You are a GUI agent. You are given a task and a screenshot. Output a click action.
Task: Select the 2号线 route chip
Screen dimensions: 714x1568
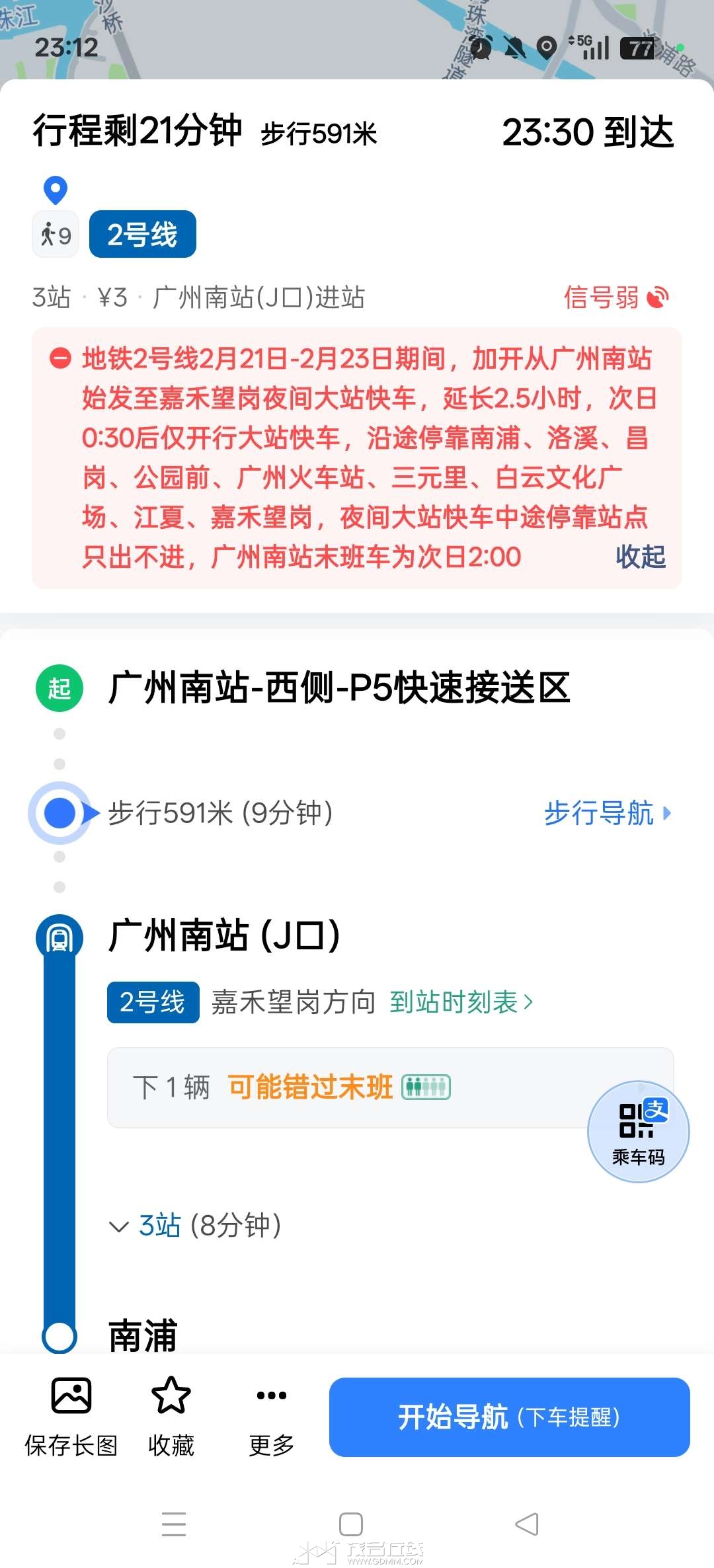coord(142,234)
